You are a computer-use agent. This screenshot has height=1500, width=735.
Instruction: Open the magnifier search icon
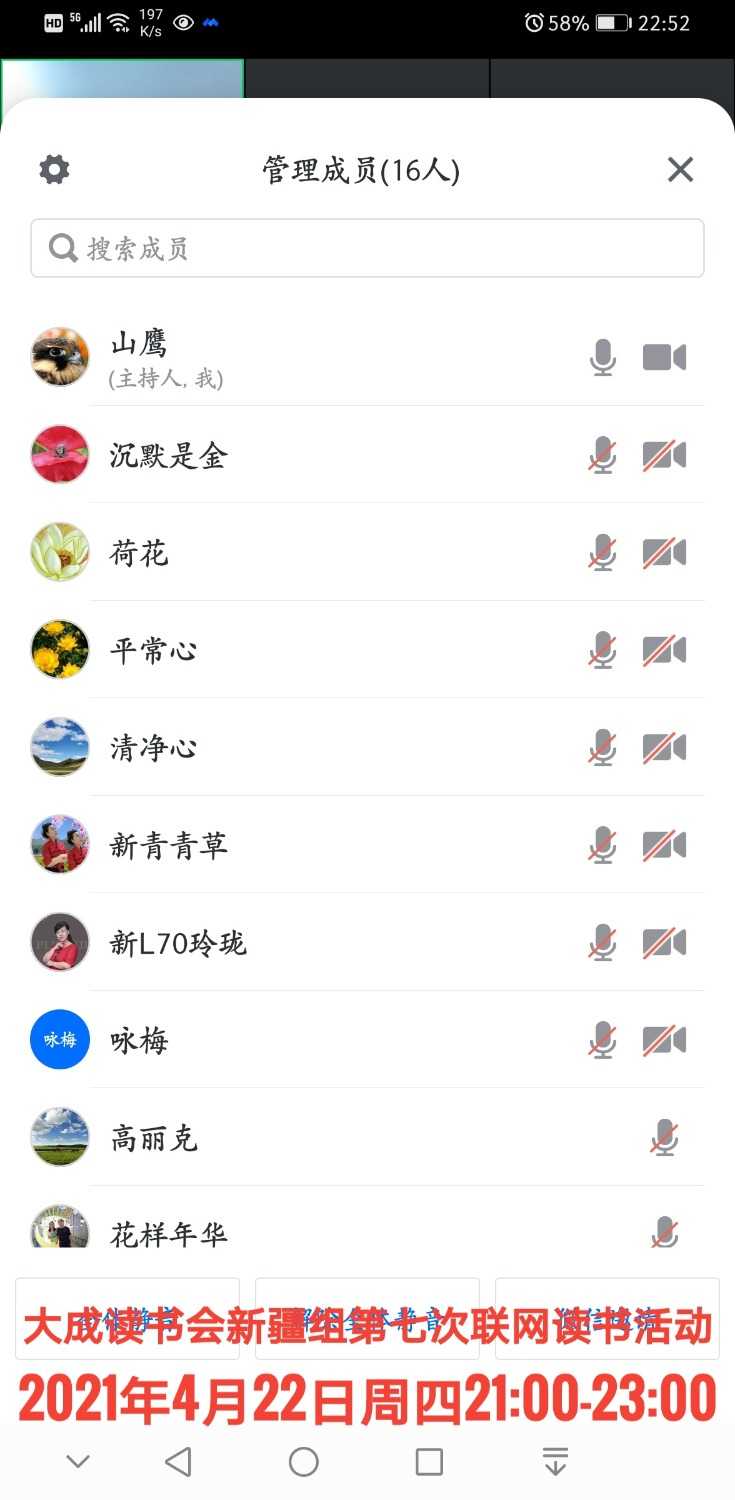coord(63,247)
